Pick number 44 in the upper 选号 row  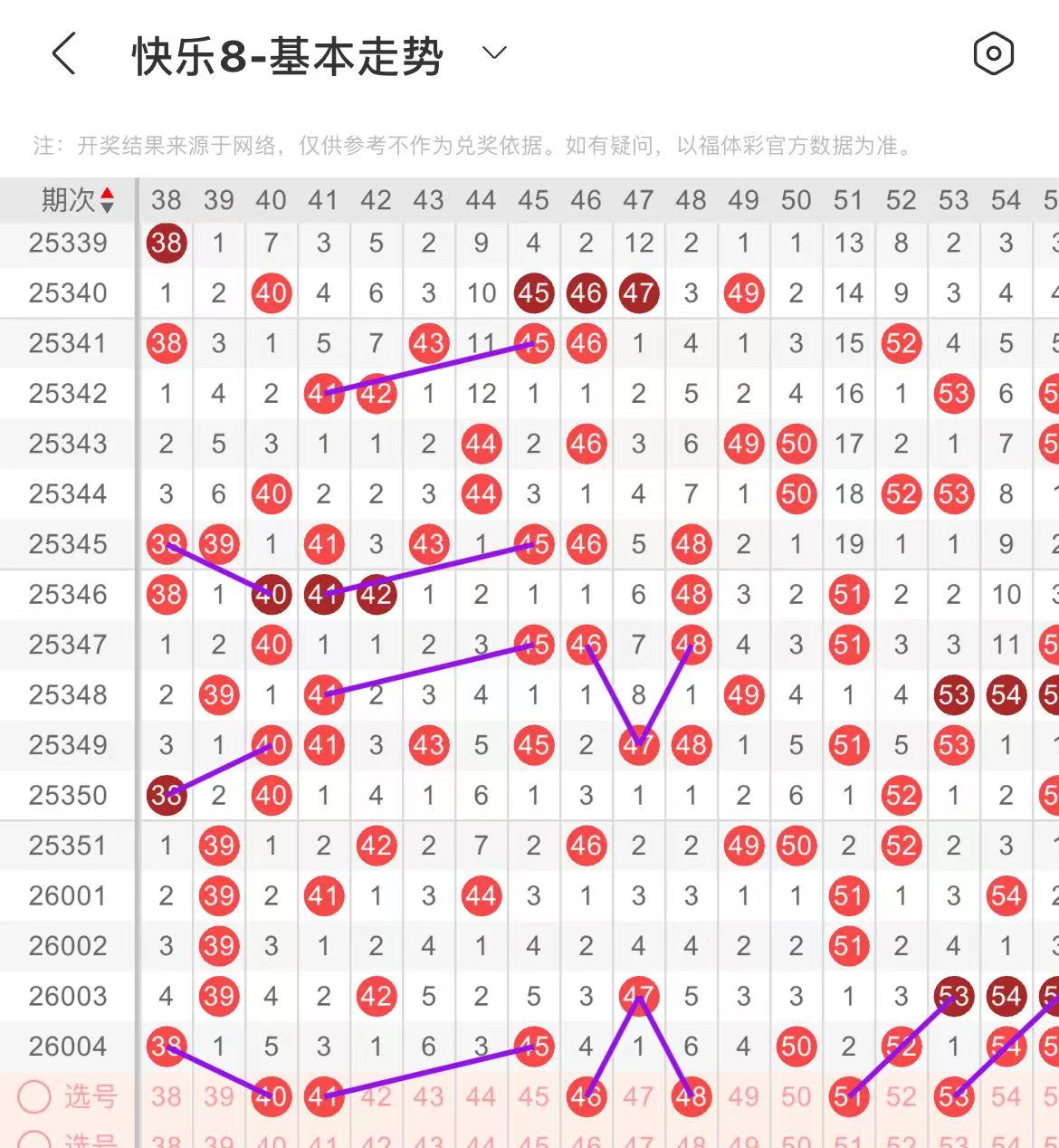pyautogui.click(x=482, y=1096)
